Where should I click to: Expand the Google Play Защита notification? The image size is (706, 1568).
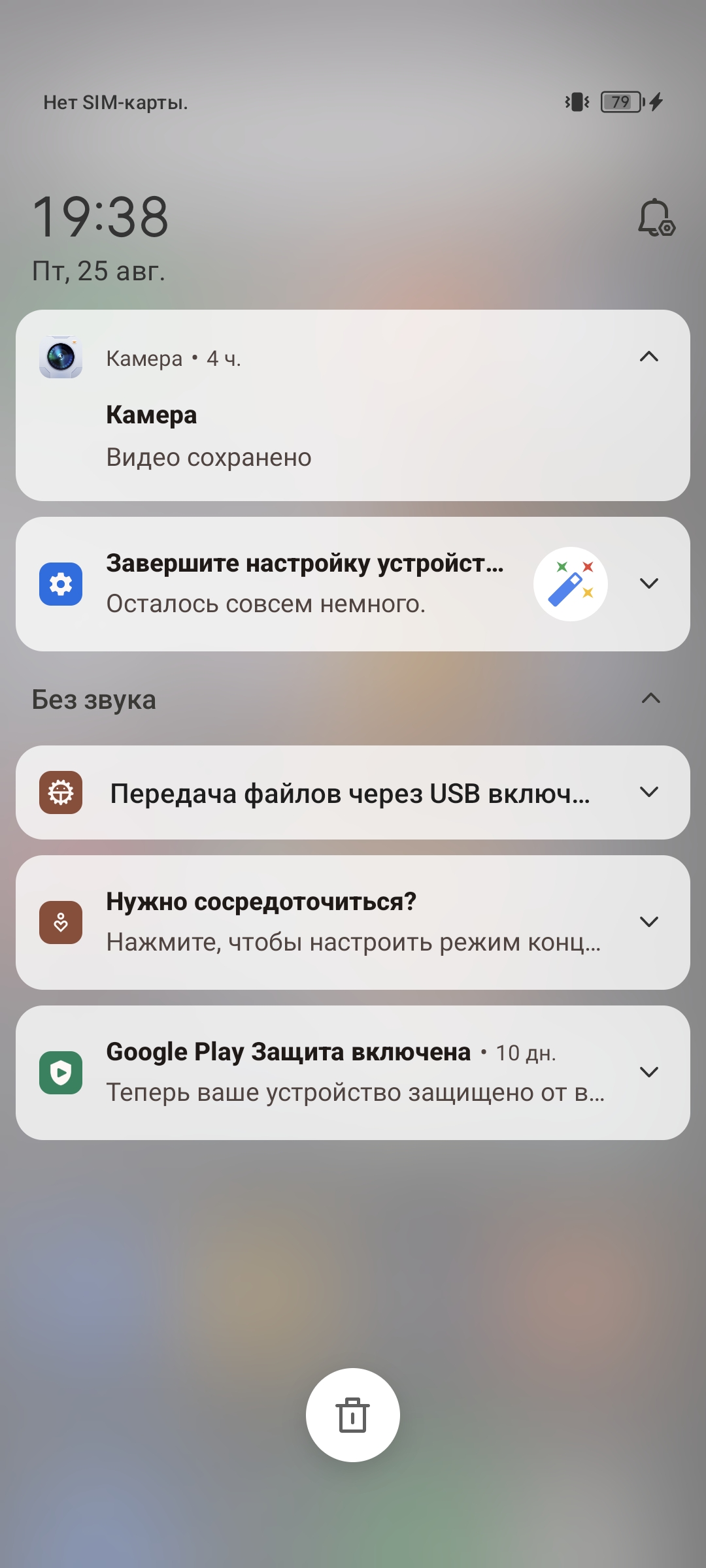(648, 1072)
